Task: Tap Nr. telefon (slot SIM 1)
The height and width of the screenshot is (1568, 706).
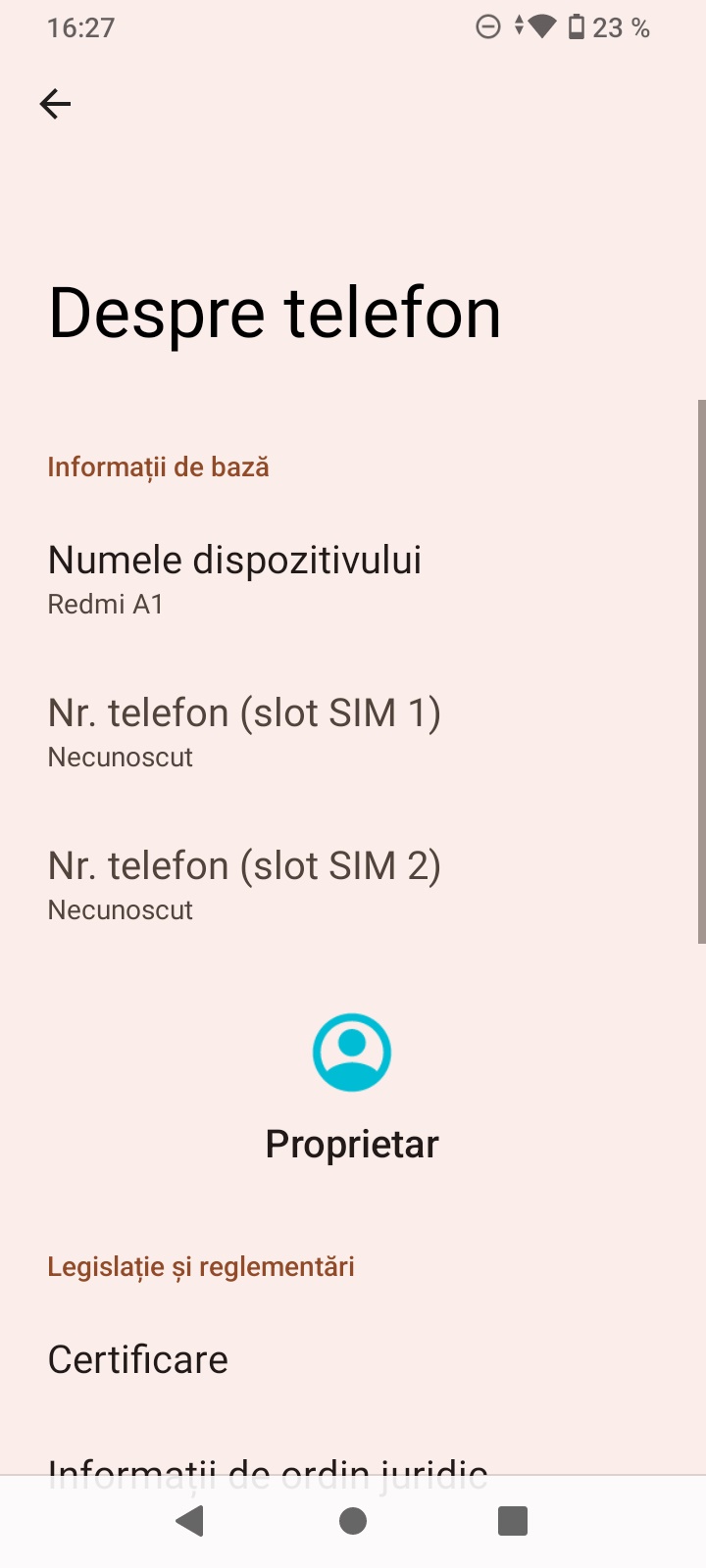Action: point(353,732)
